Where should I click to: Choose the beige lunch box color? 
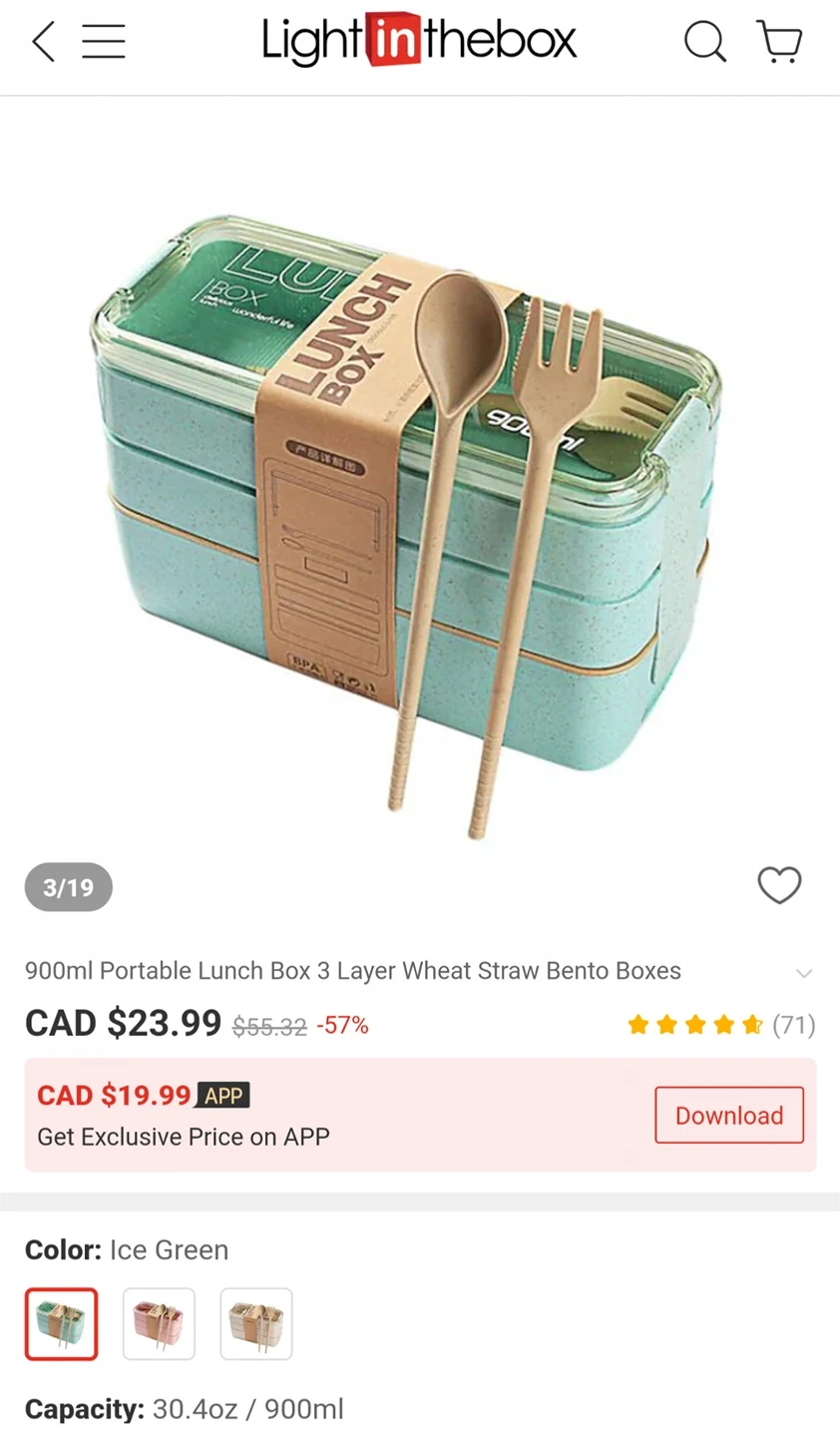(256, 1324)
